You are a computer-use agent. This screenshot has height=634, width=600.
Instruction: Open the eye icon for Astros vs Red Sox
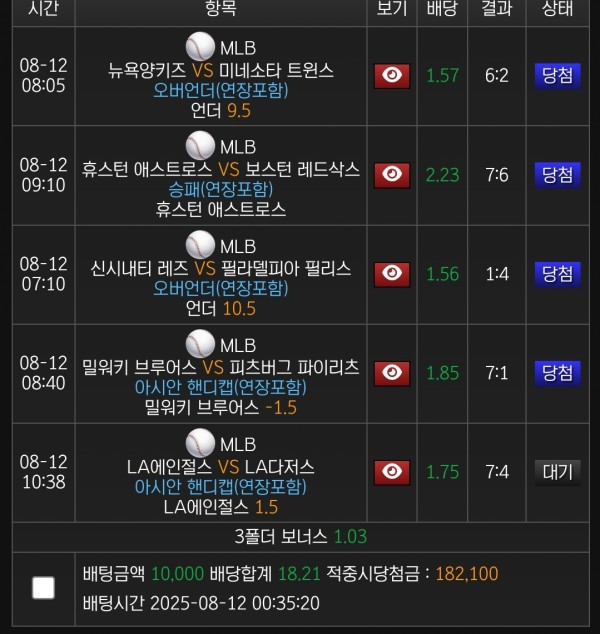pos(392,174)
